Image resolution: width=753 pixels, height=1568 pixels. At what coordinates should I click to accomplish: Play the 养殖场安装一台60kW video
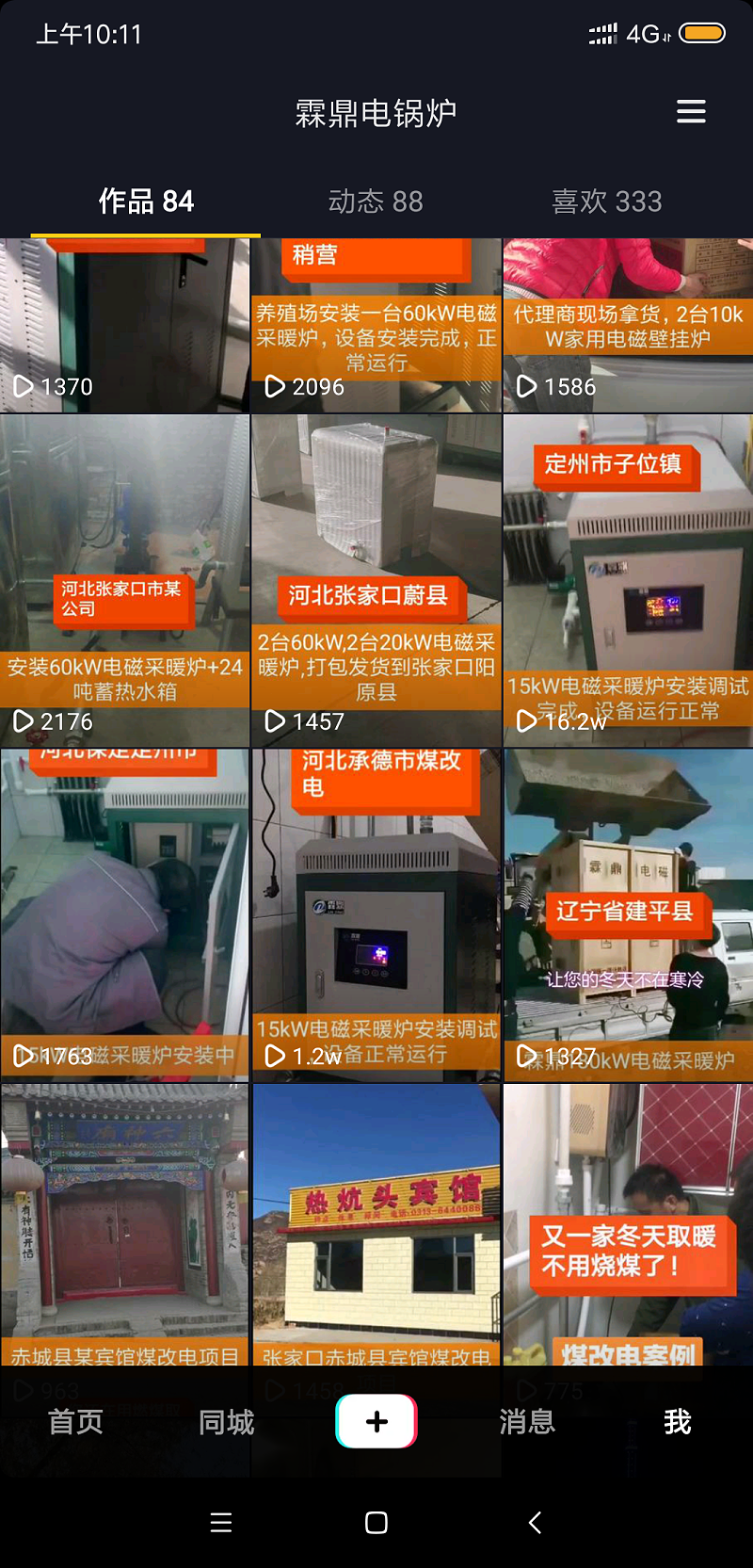[376, 325]
